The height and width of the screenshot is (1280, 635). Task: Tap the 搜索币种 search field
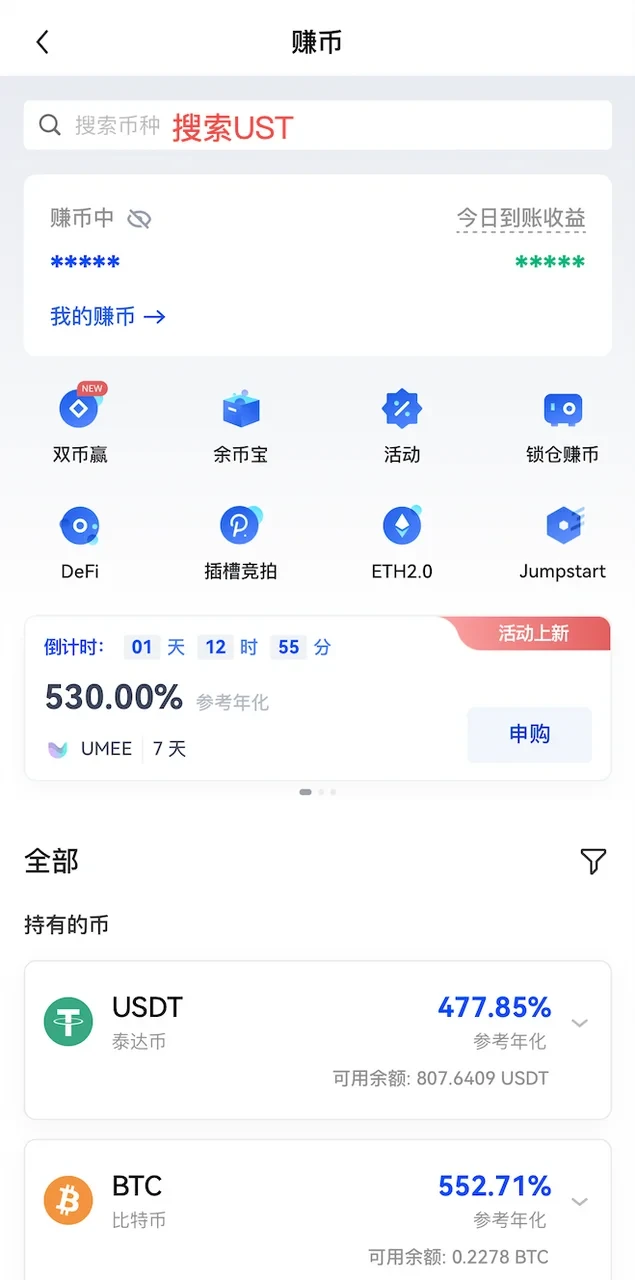pyautogui.click(x=317, y=126)
